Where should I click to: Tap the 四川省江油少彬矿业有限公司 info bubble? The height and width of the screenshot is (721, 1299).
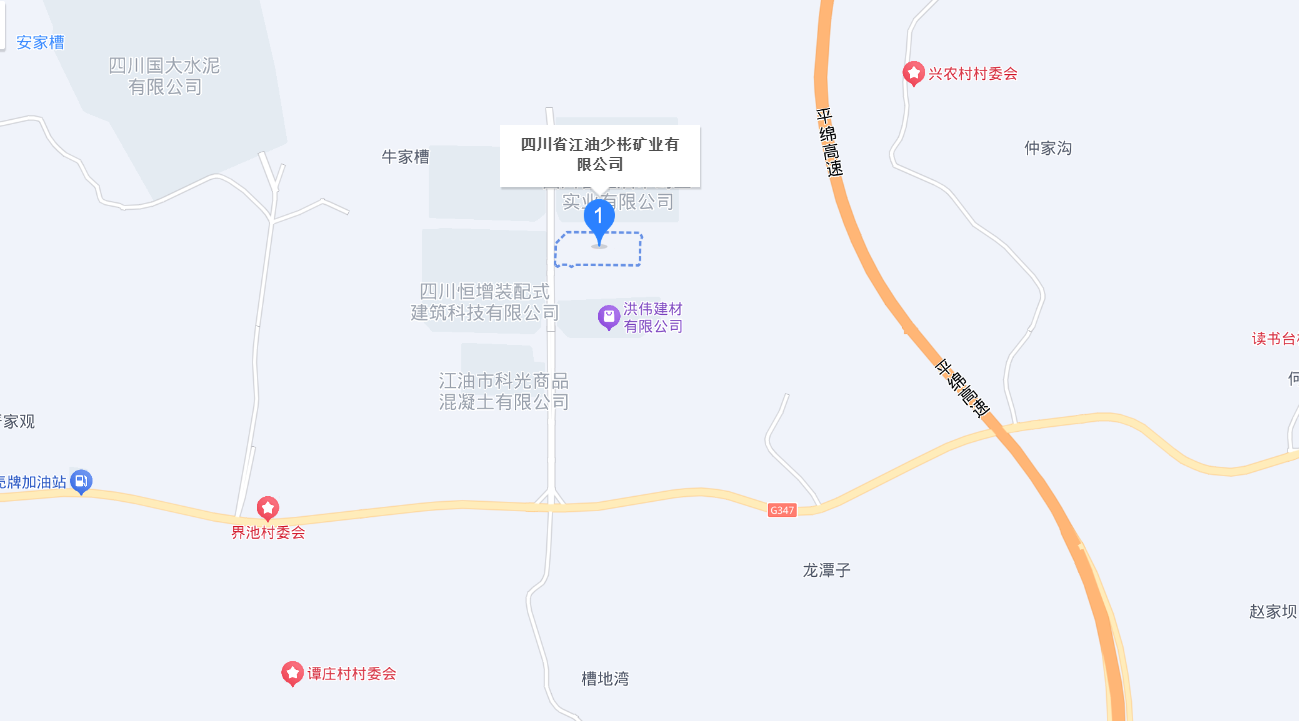point(600,154)
